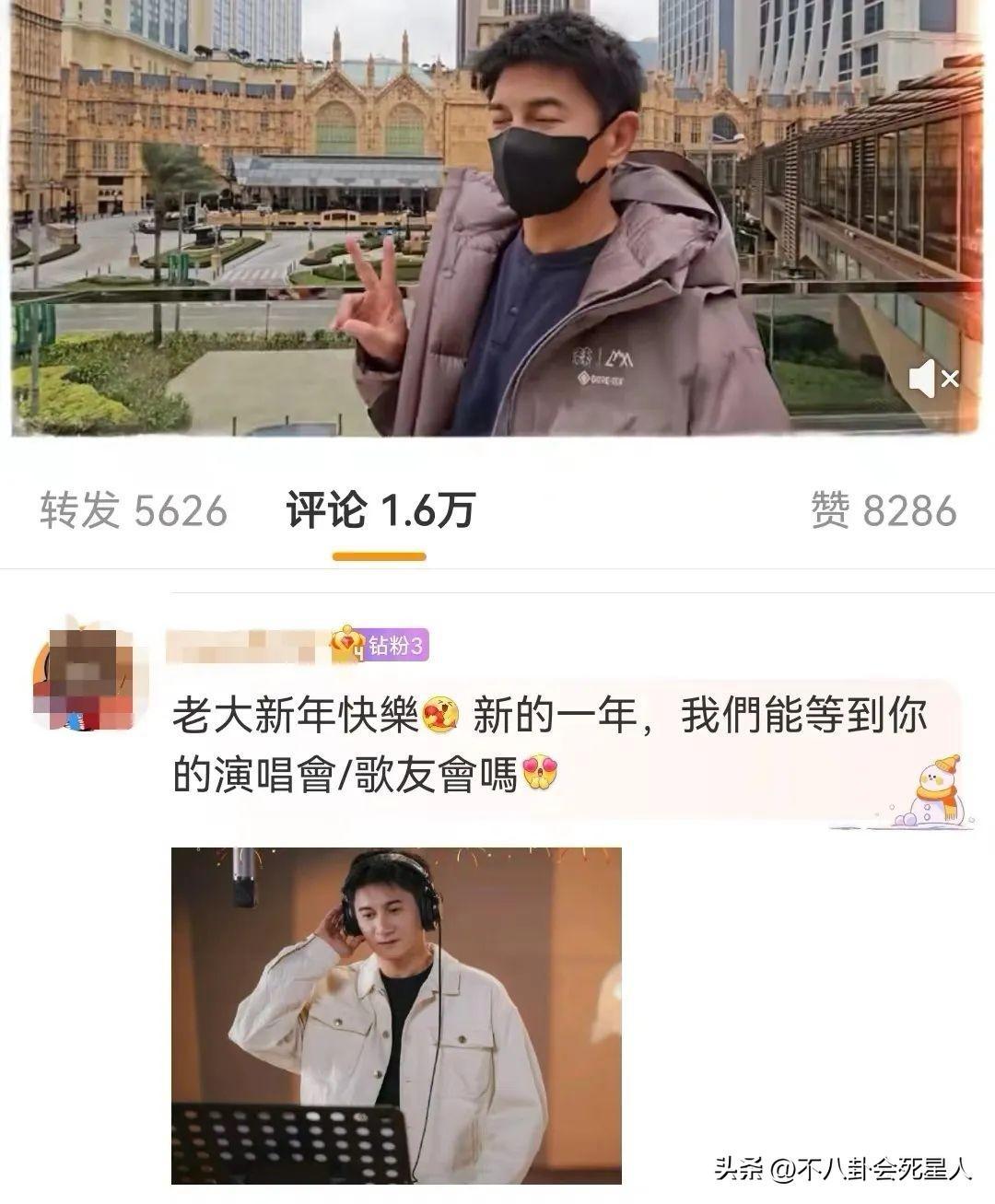Select the 评论 tab
This screenshot has width=995, height=1204.
[380, 510]
